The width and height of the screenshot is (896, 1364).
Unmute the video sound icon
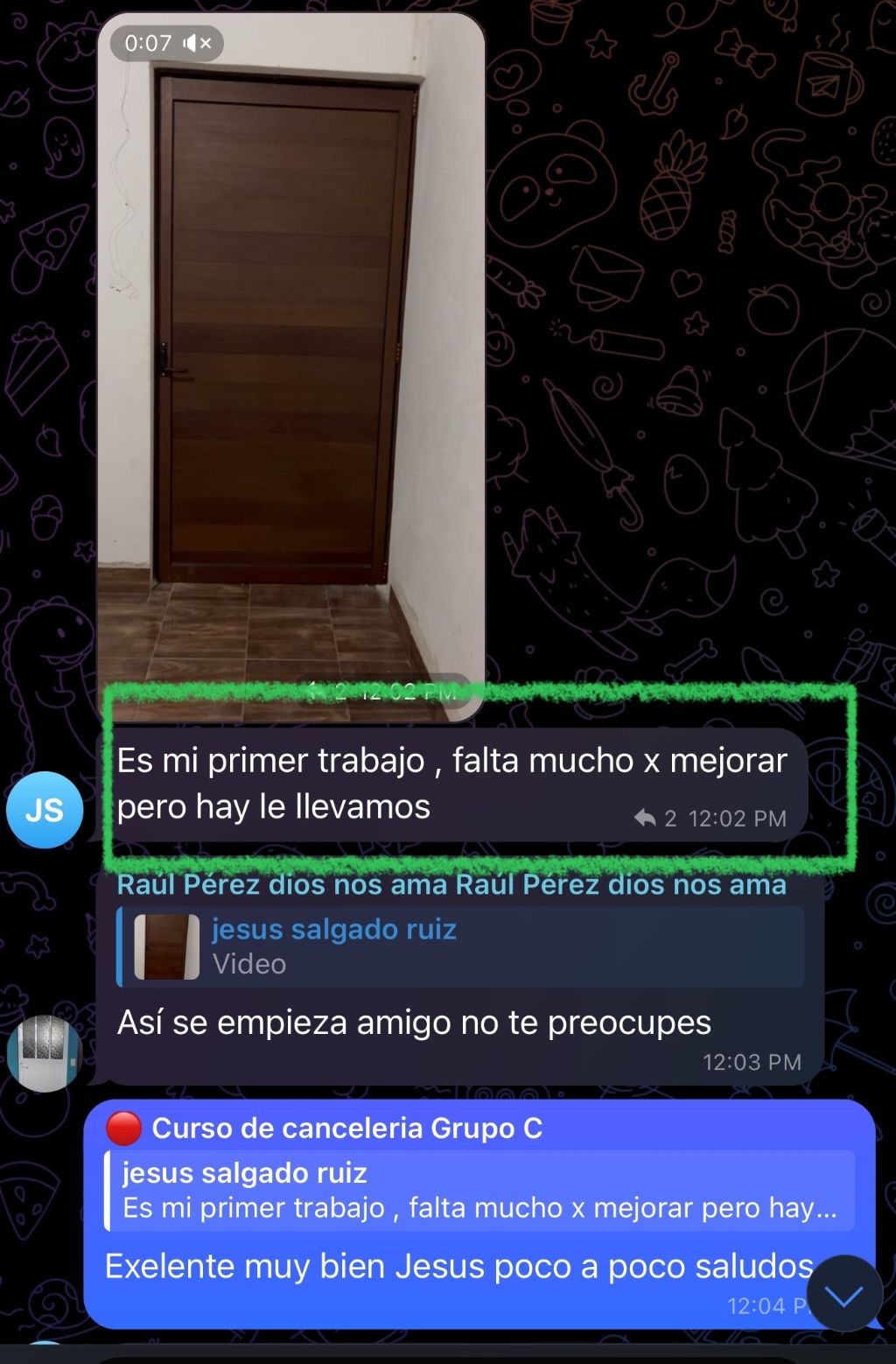click(198, 43)
